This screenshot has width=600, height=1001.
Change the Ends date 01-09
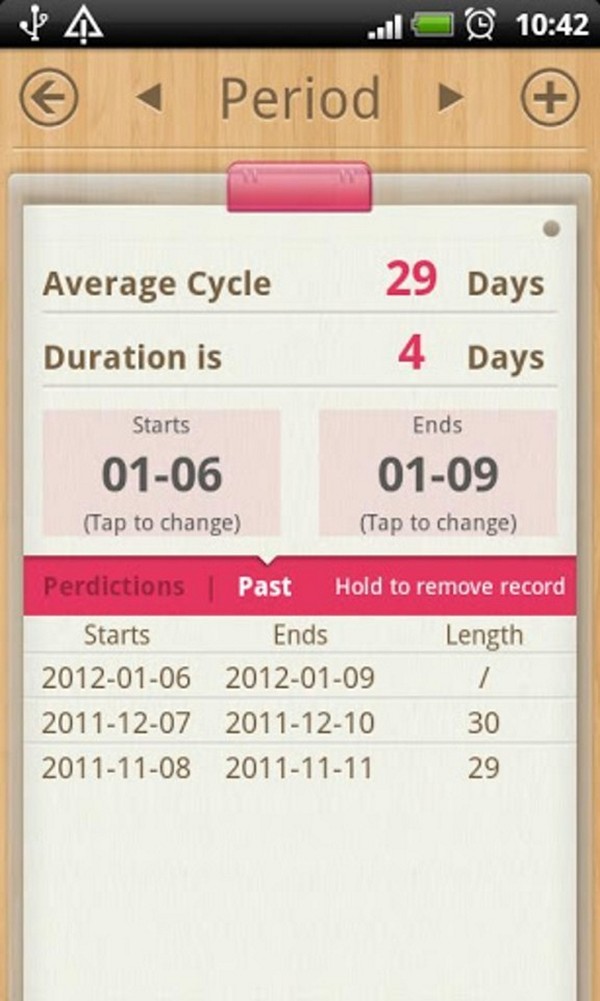(438, 473)
